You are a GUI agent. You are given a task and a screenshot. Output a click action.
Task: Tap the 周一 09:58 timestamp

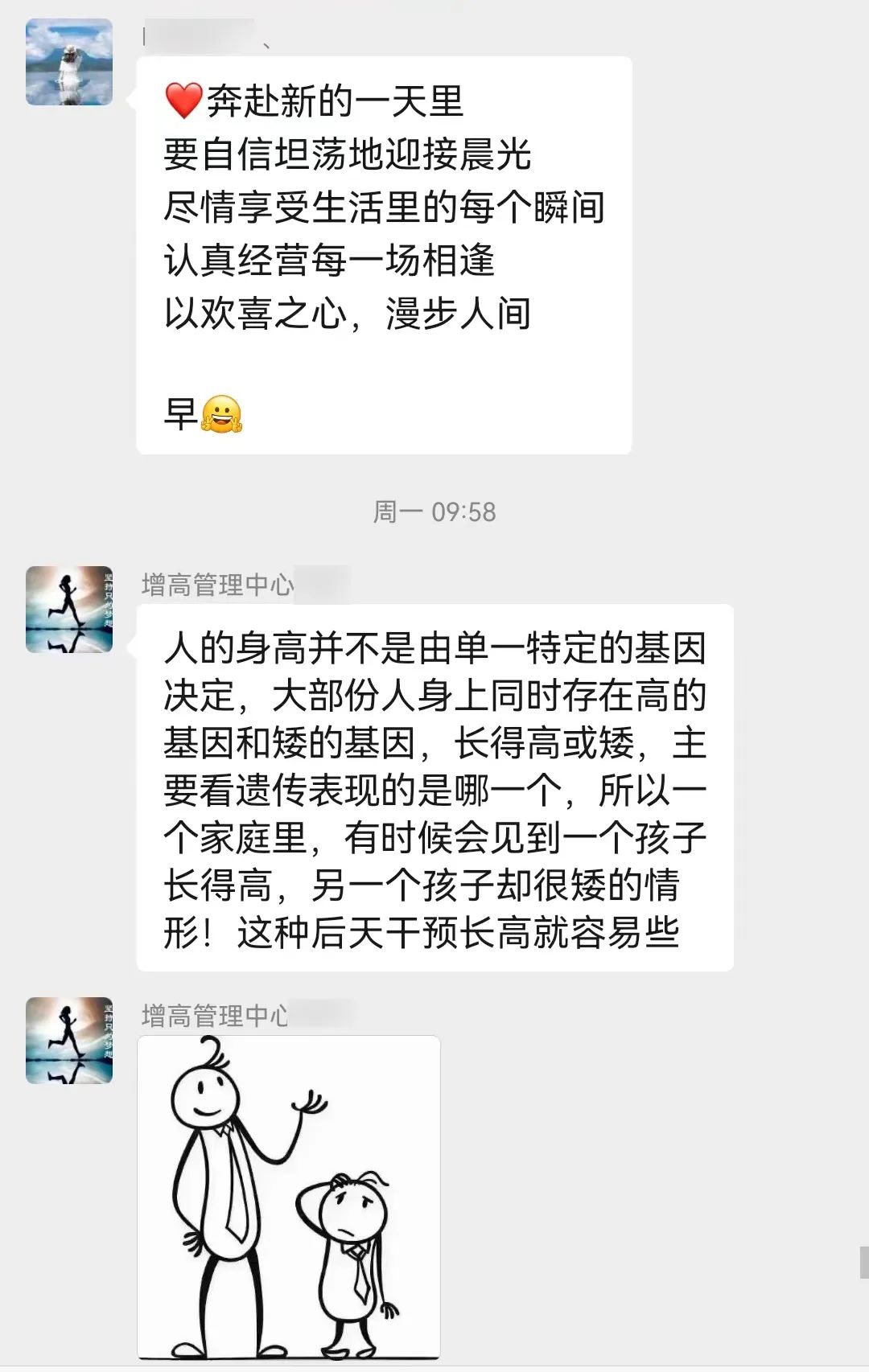pyautogui.click(x=434, y=512)
